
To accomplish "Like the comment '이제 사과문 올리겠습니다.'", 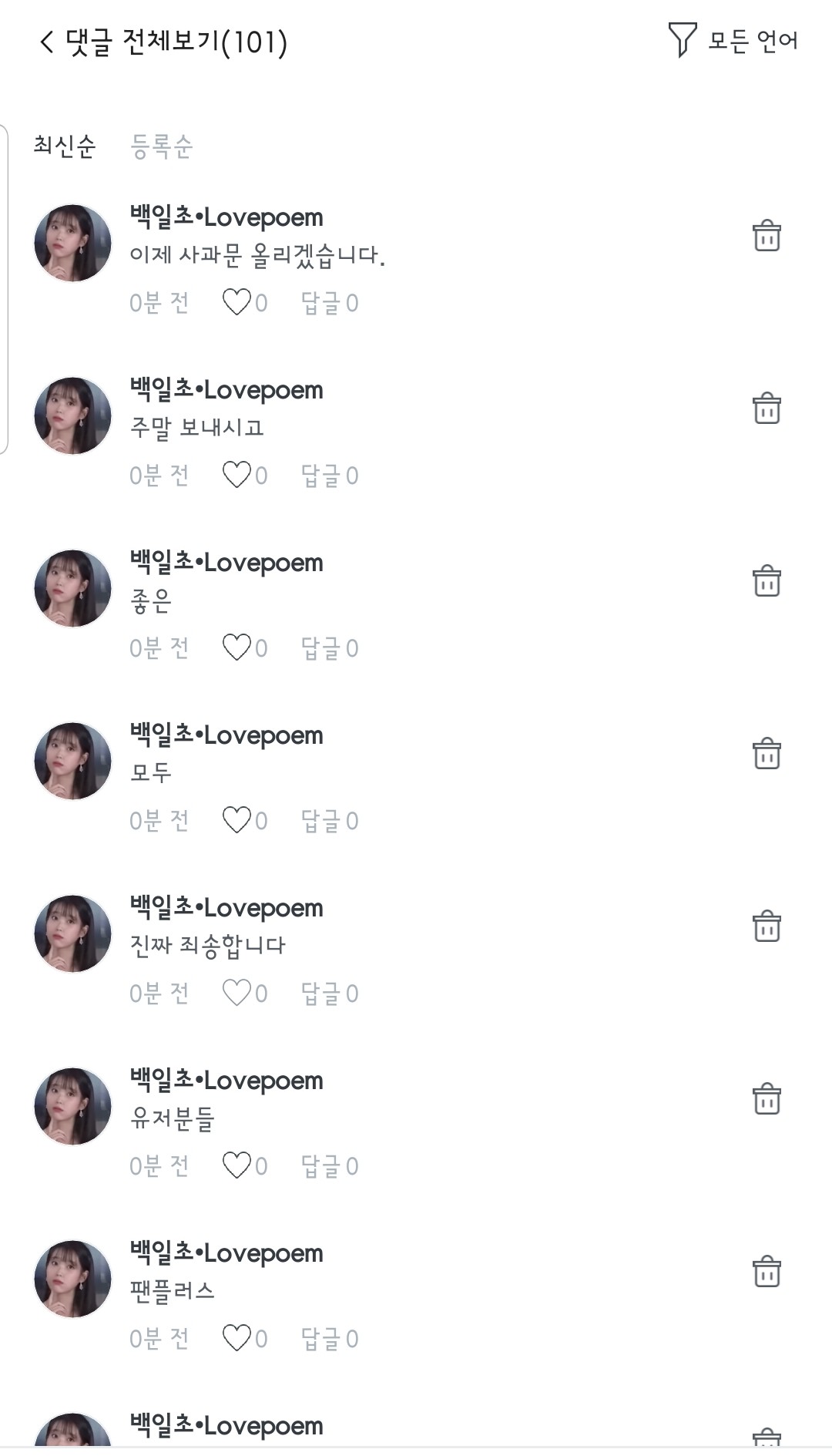I will [237, 303].
